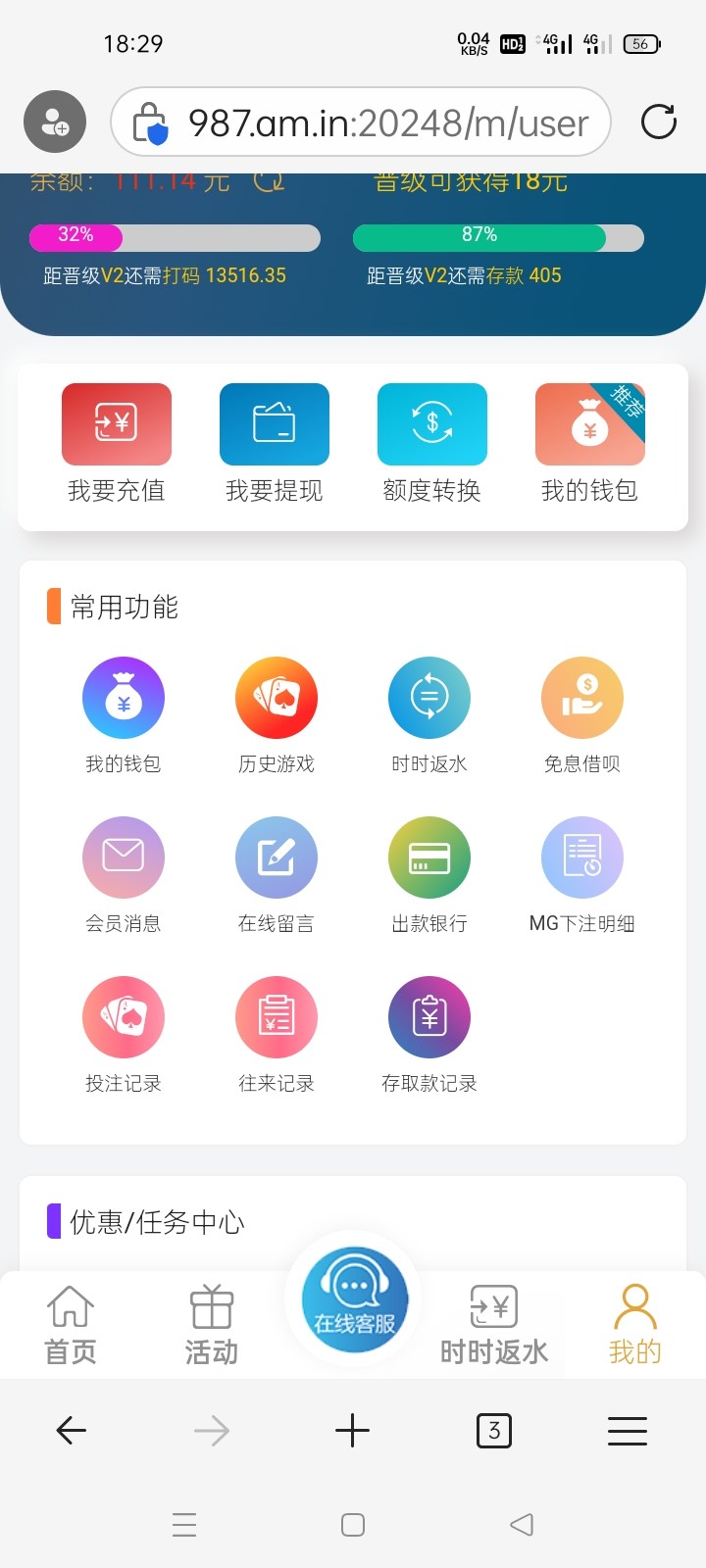Go to 首页 home tab
Image resolution: width=706 pixels, height=1568 pixels.
pos(71,1325)
